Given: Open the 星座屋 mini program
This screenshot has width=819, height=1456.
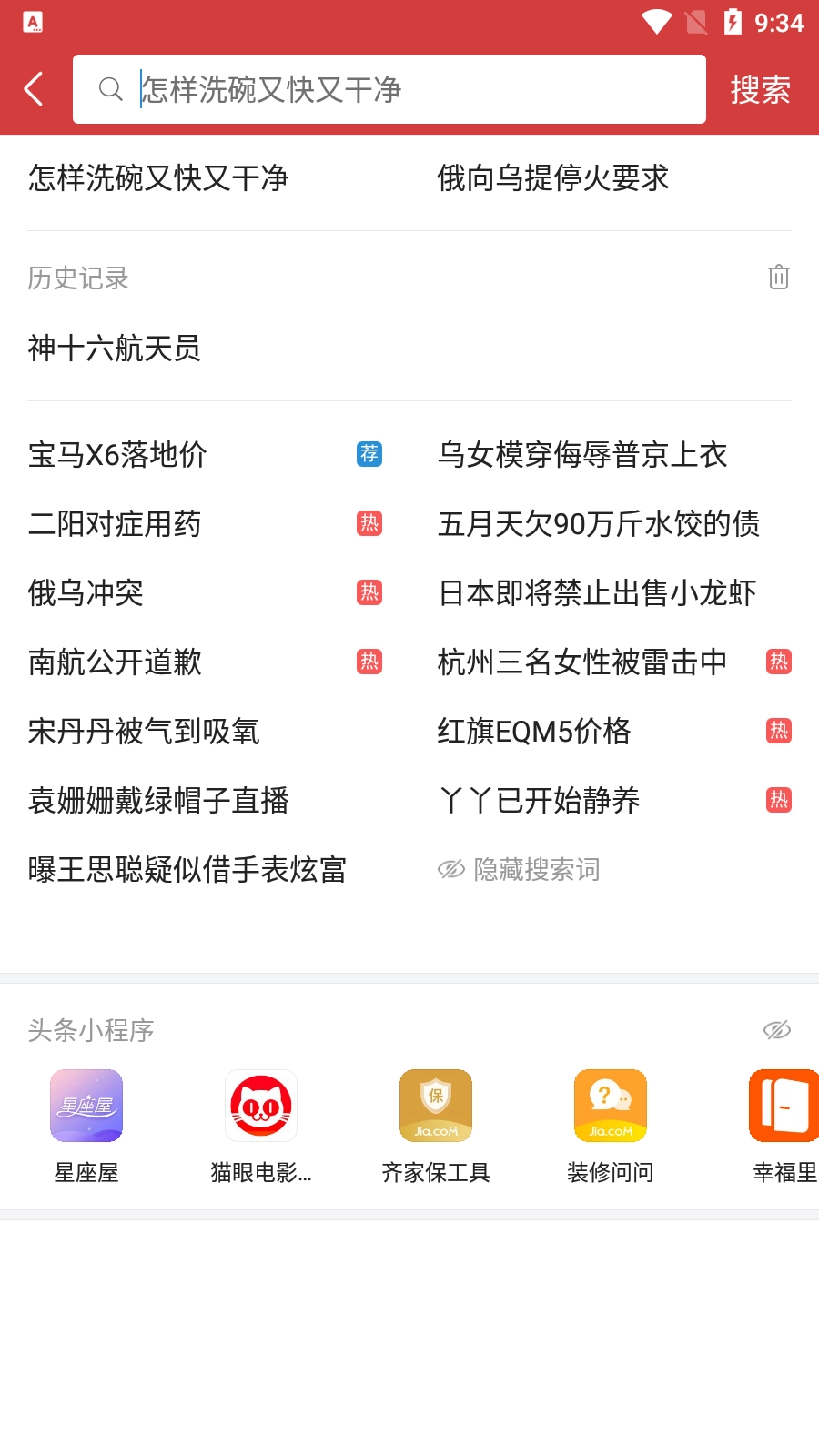Looking at the screenshot, I should (86, 1125).
